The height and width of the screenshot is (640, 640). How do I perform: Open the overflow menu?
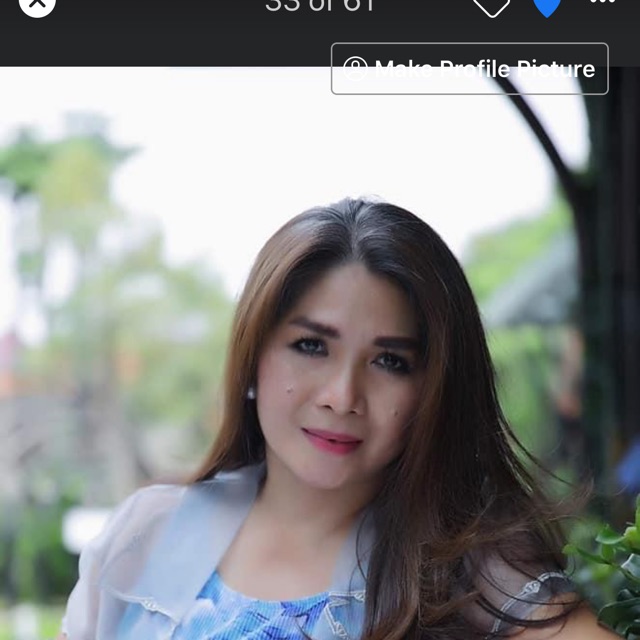pyautogui.click(x=602, y=3)
